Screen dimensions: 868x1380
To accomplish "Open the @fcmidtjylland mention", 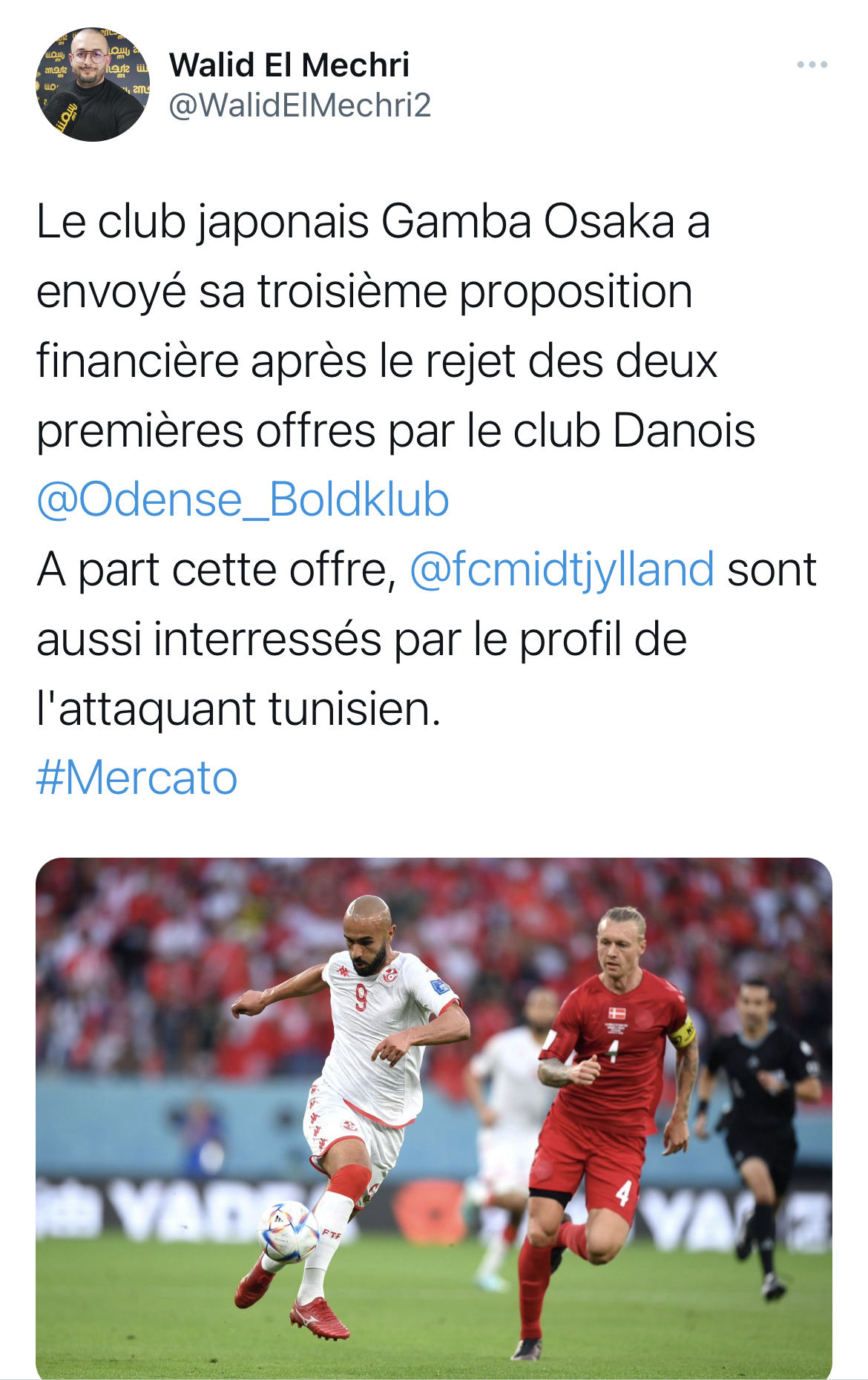I will tap(562, 569).
